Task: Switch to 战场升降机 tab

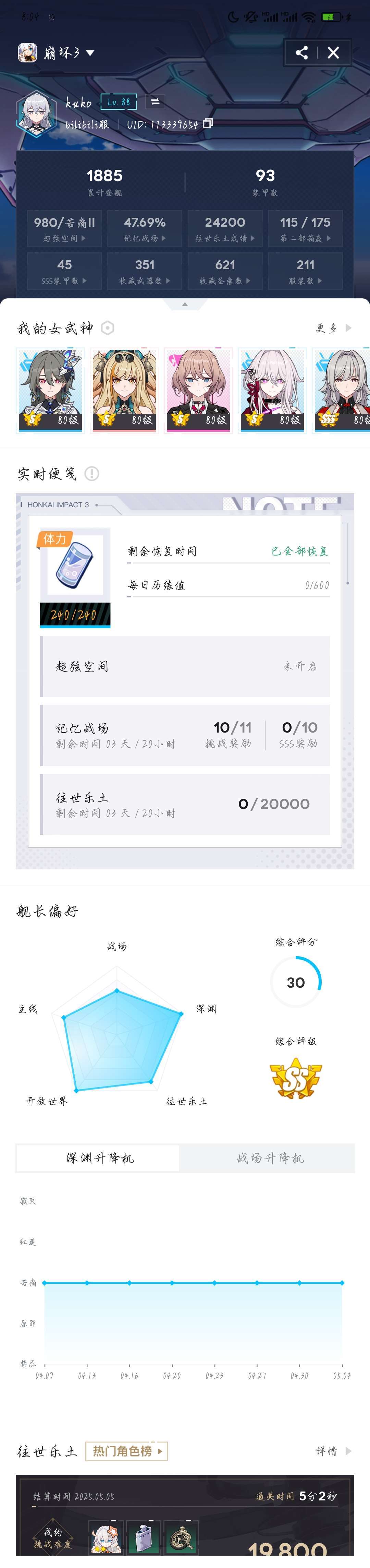Action: (270, 1158)
